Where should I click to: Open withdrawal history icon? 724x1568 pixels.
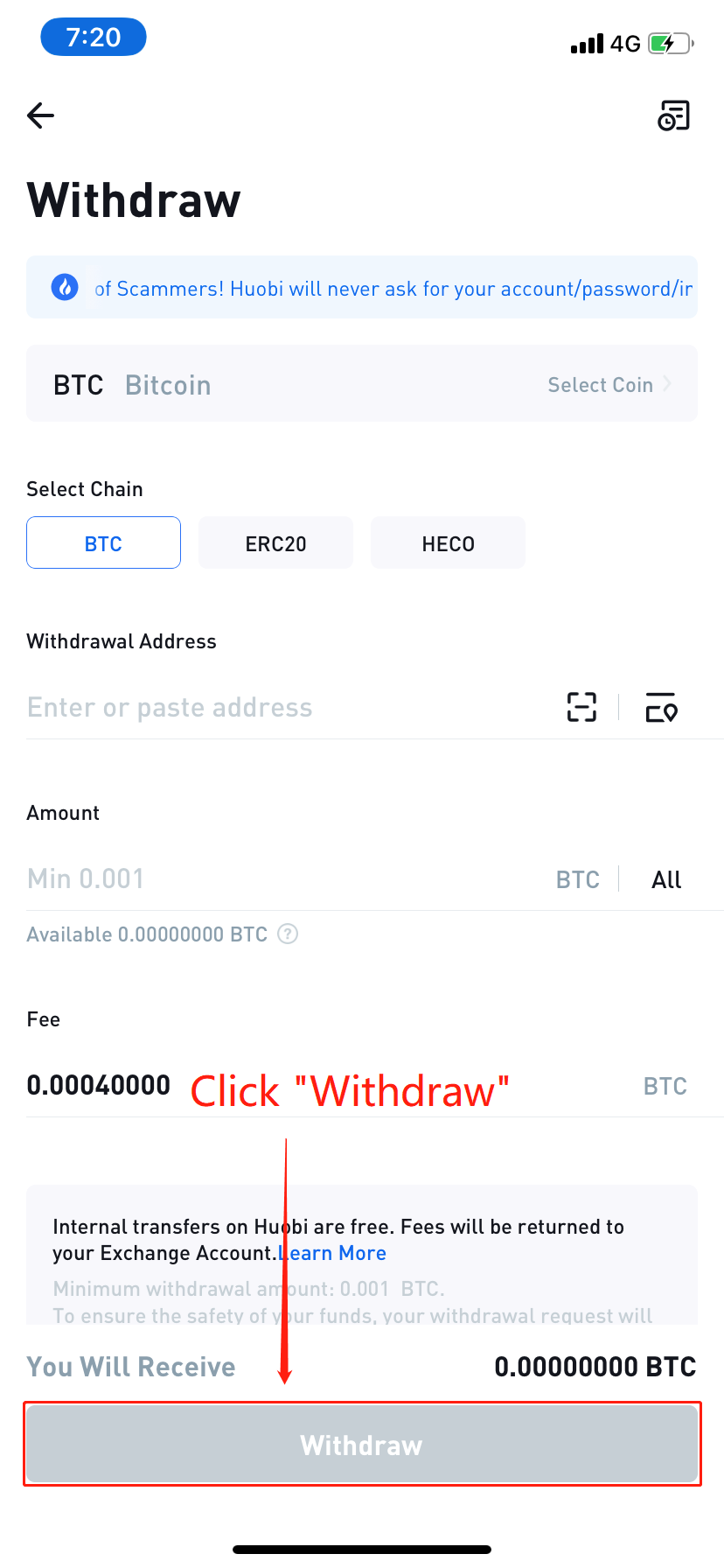[673, 115]
